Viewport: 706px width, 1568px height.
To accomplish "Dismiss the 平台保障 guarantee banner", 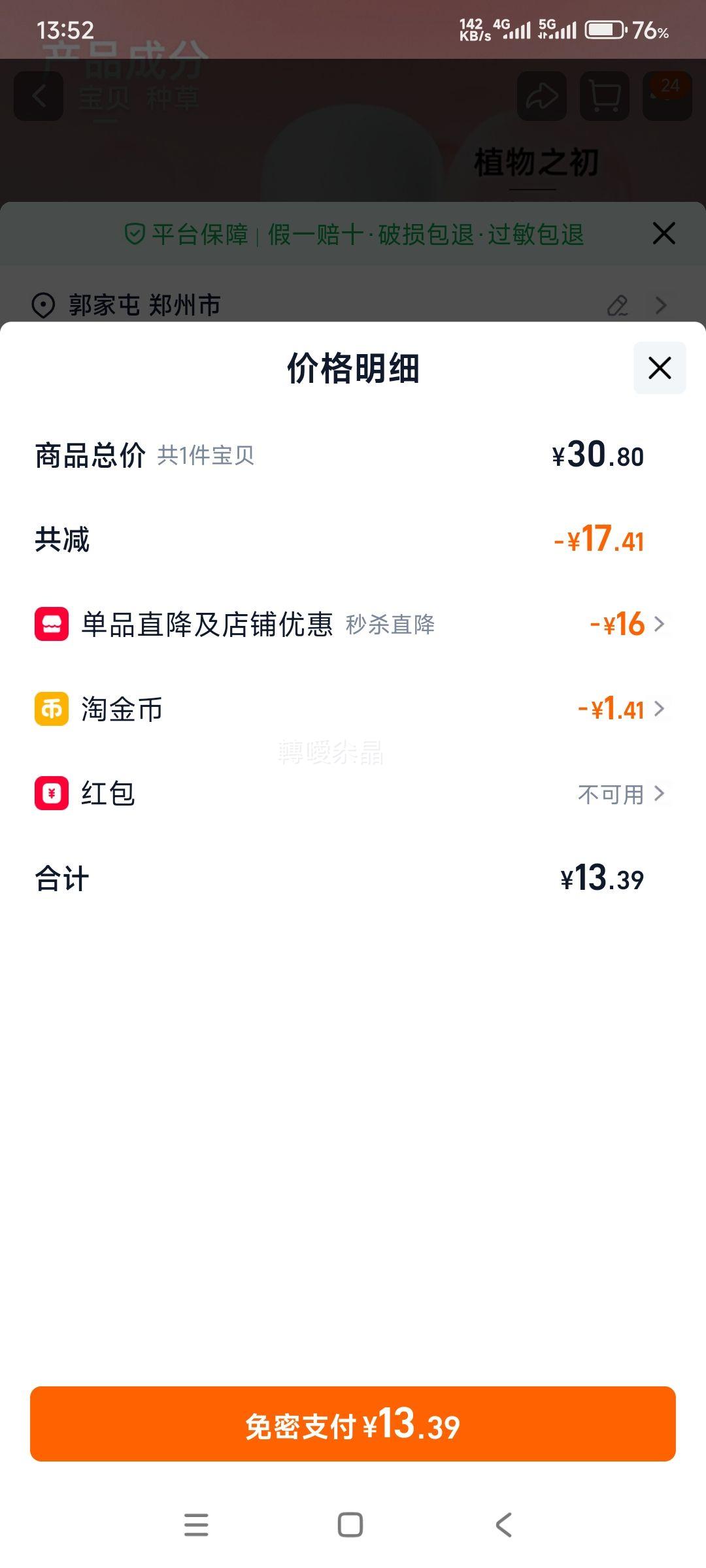I will click(664, 234).
